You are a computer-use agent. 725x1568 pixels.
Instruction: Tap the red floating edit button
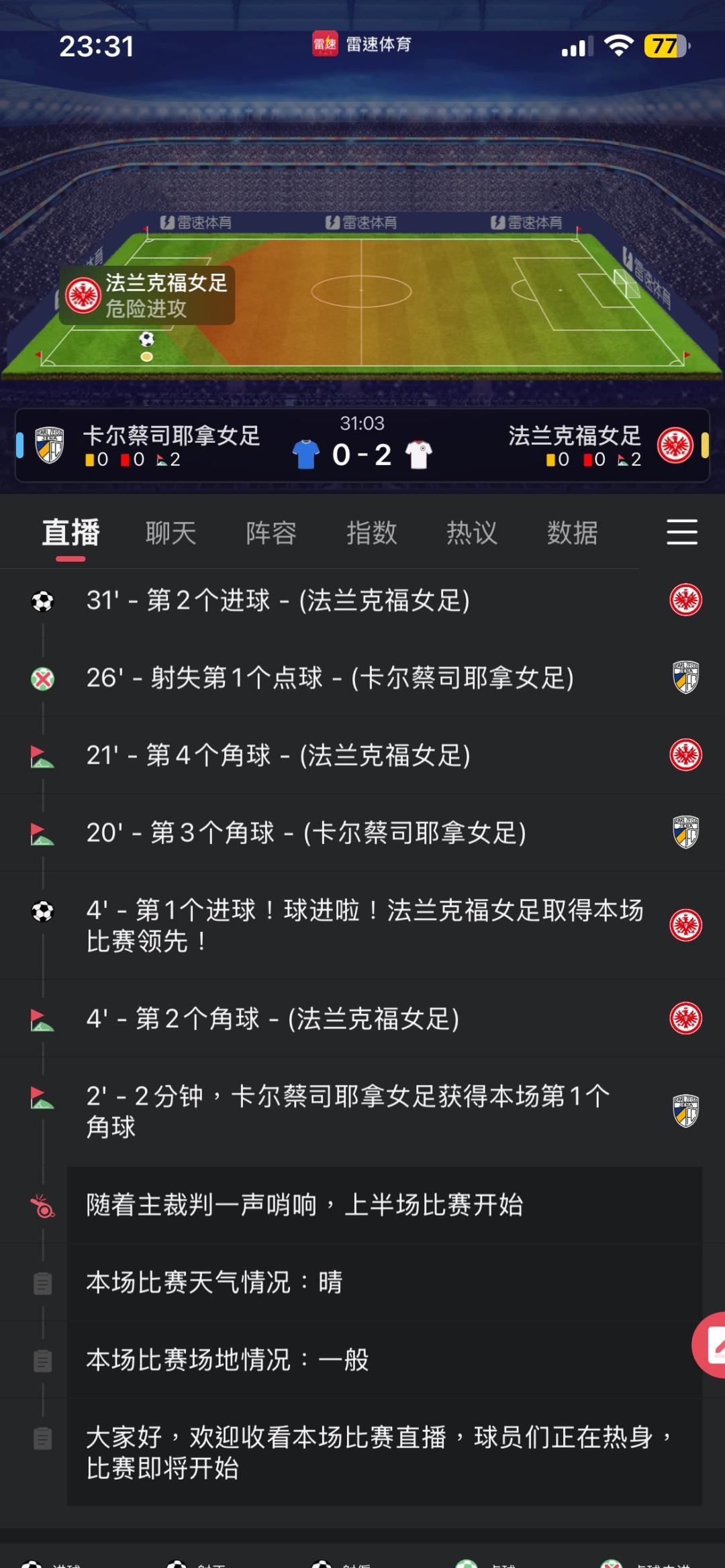712,1345
